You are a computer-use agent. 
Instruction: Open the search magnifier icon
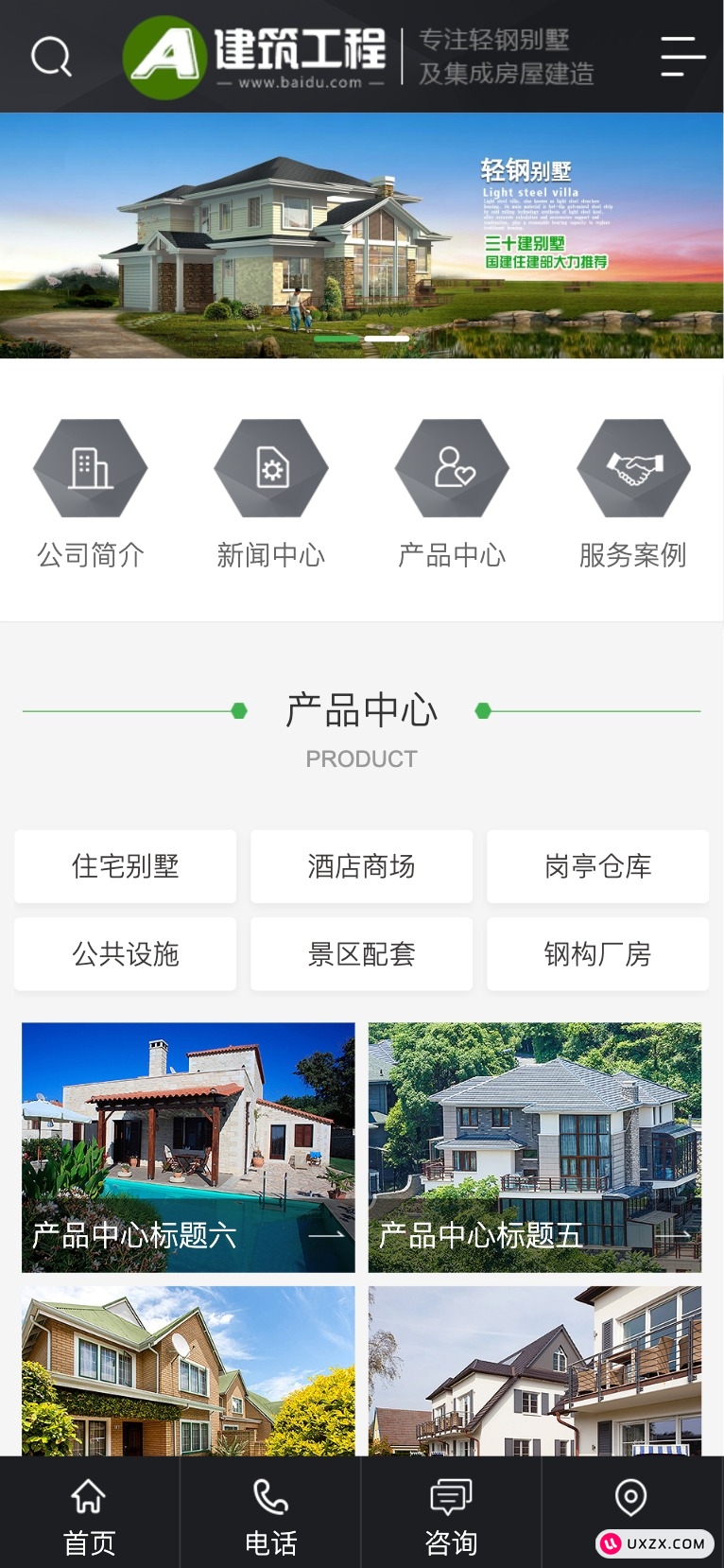pyautogui.click(x=51, y=57)
